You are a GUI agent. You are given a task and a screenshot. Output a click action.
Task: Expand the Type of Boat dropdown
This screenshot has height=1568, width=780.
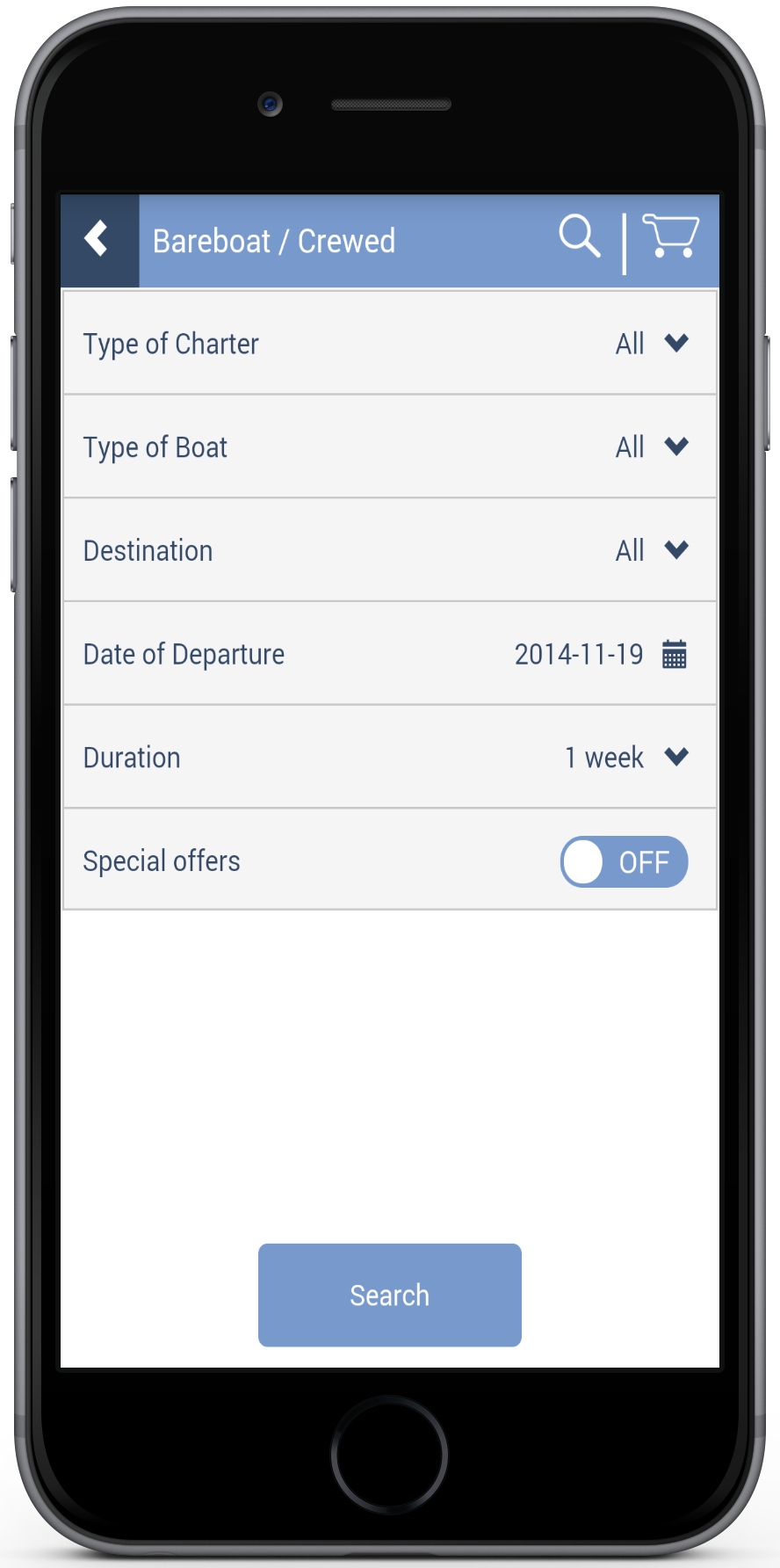pyautogui.click(x=390, y=446)
